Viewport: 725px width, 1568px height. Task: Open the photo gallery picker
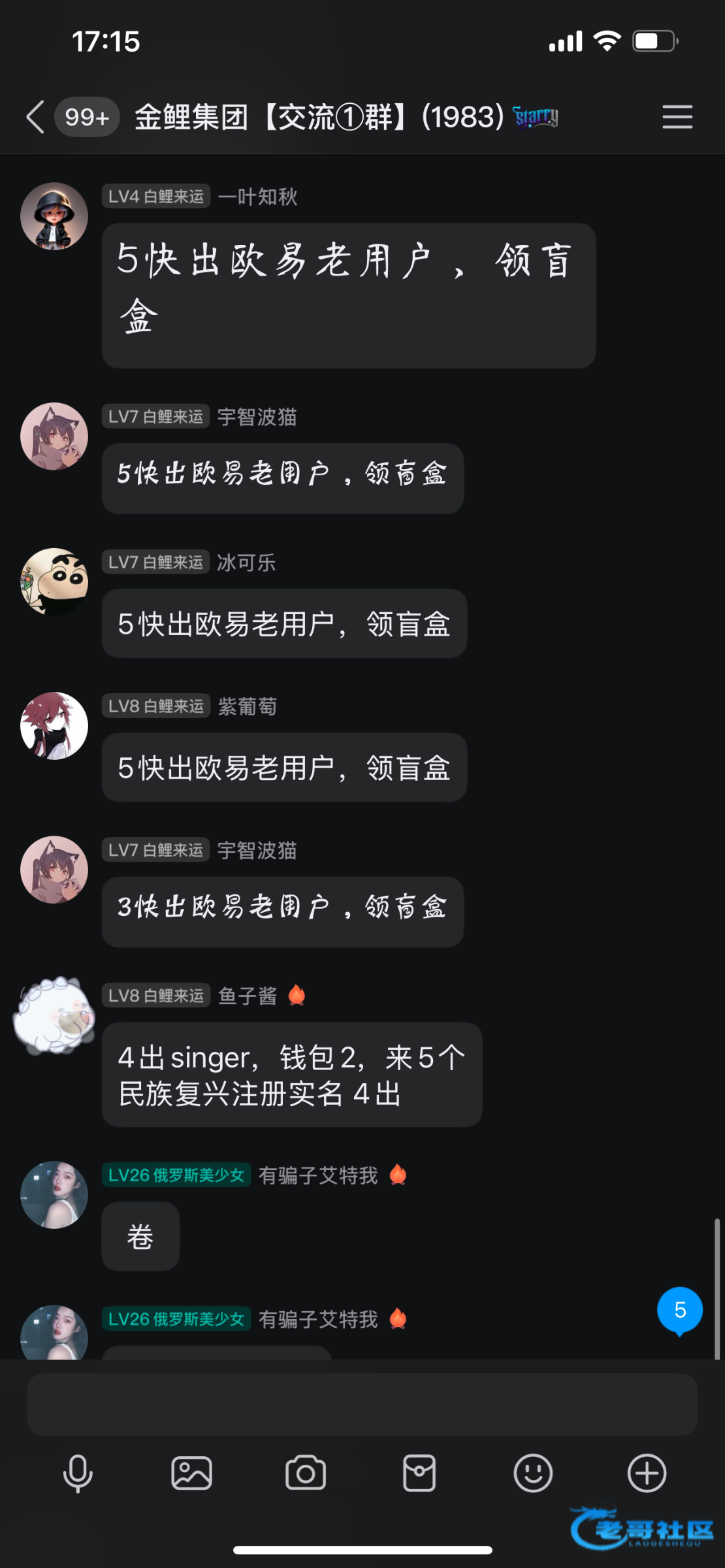[191, 1474]
